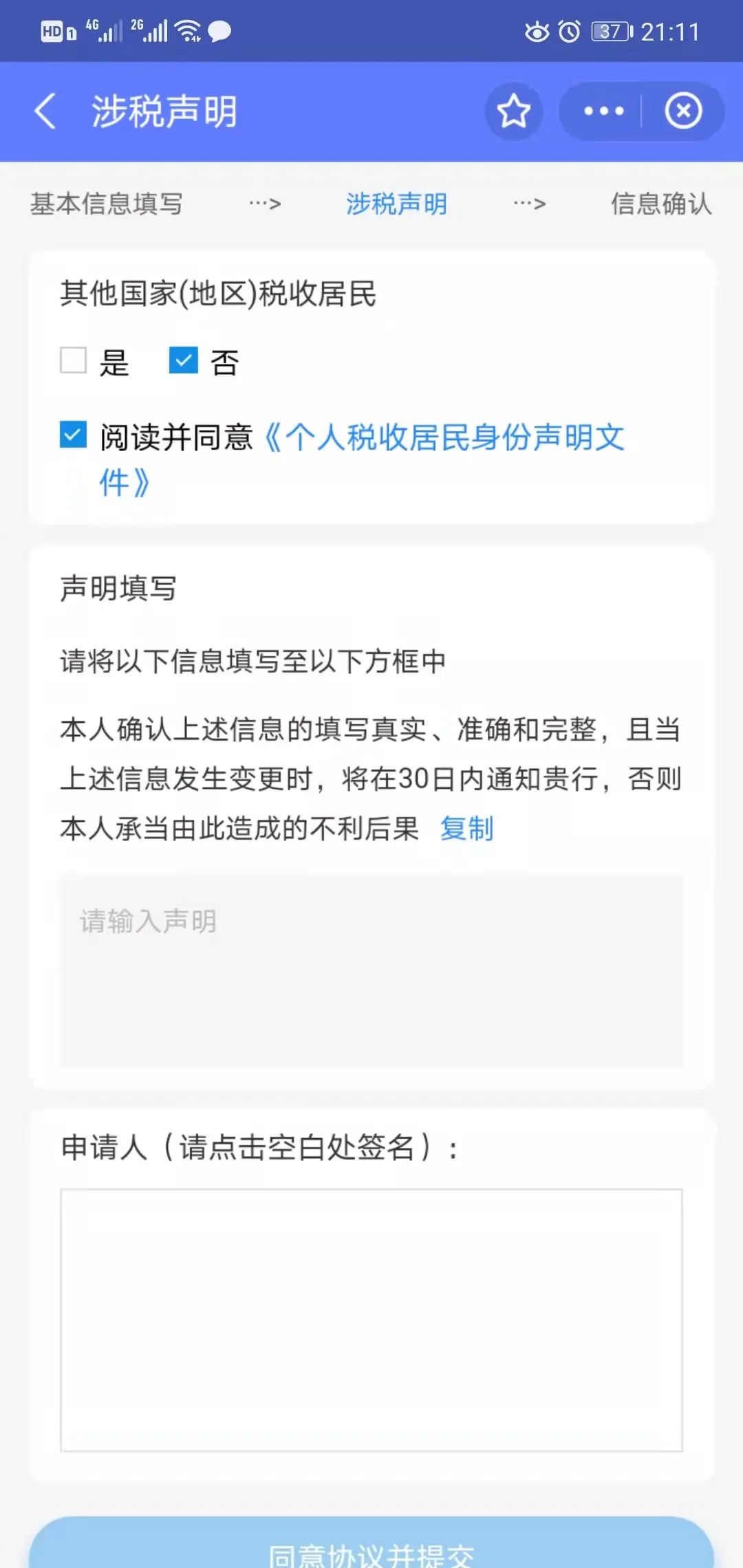Check the 是 box for other tax residency
The height and width of the screenshot is (1568, 743).
pos(74,360)
